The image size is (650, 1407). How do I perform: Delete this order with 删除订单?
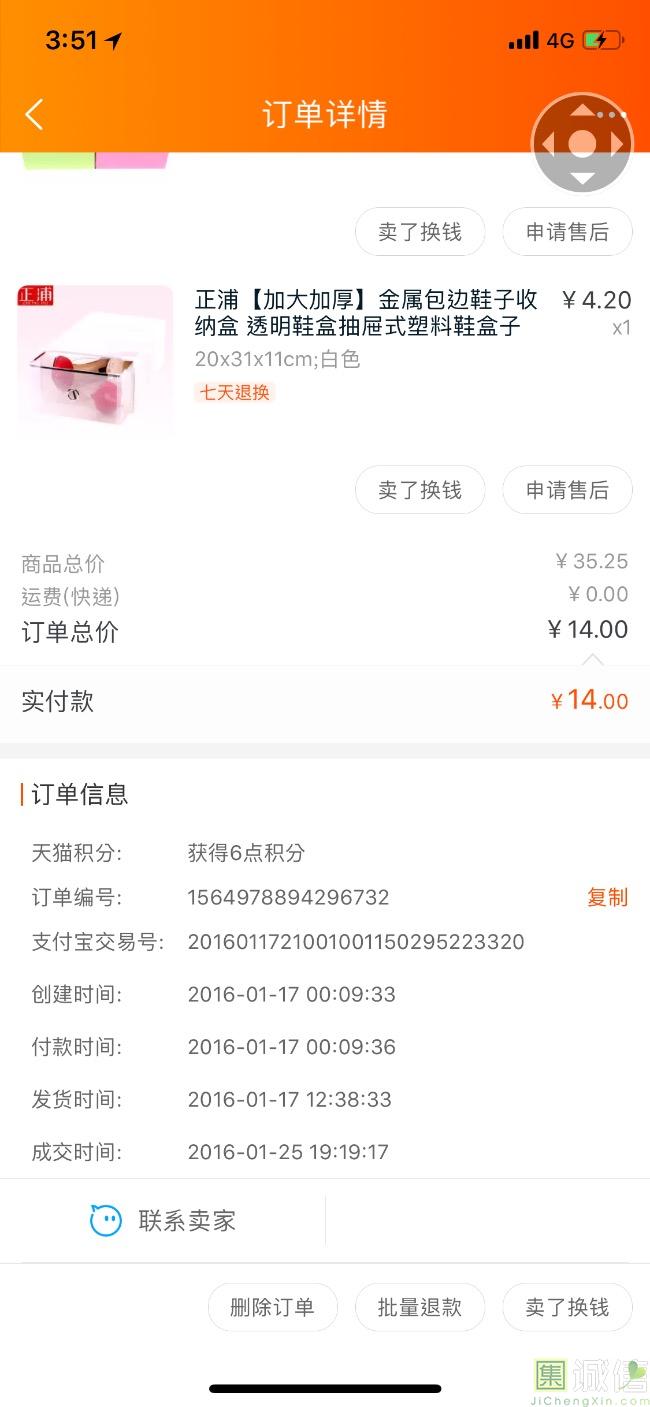pos(272,1307)
